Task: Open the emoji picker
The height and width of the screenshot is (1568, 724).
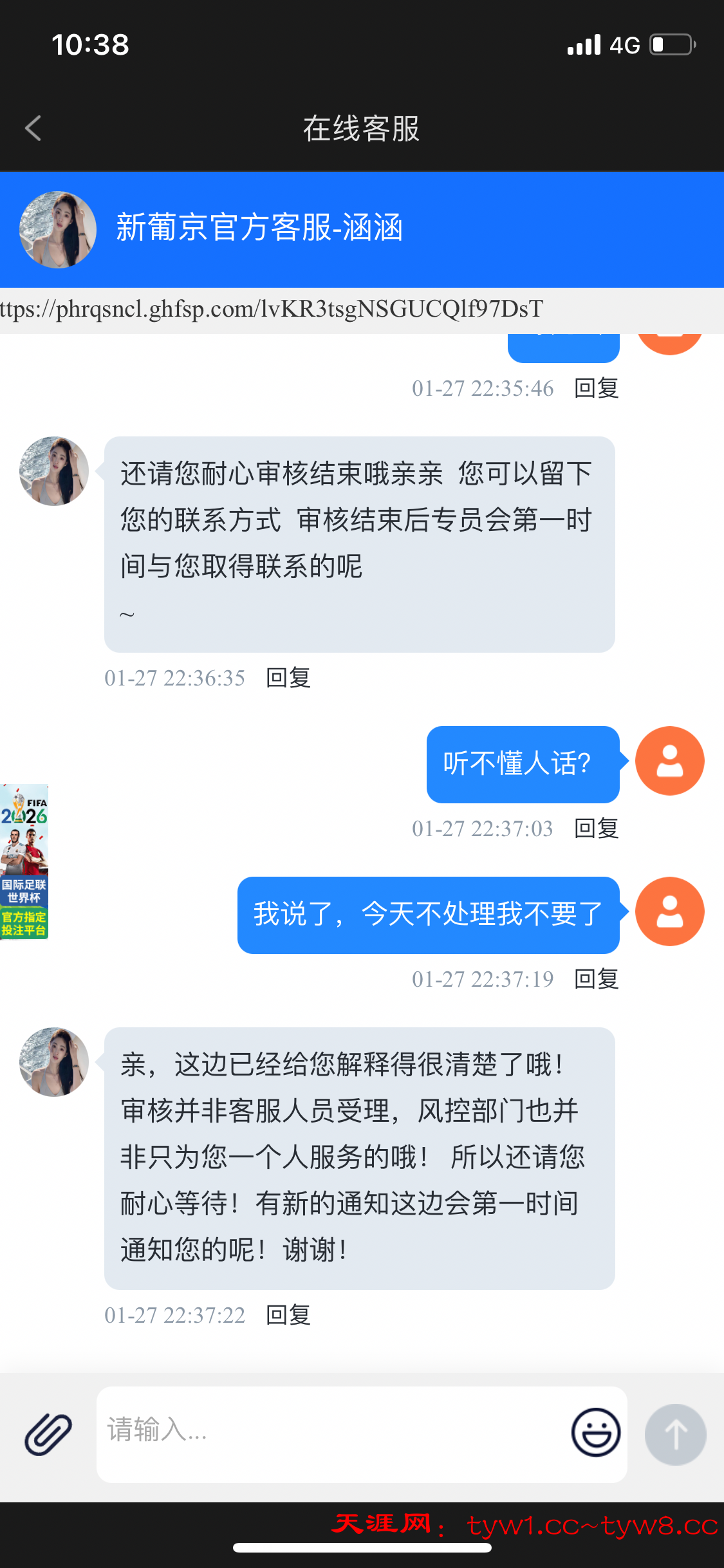Action: coord(596,1433)
